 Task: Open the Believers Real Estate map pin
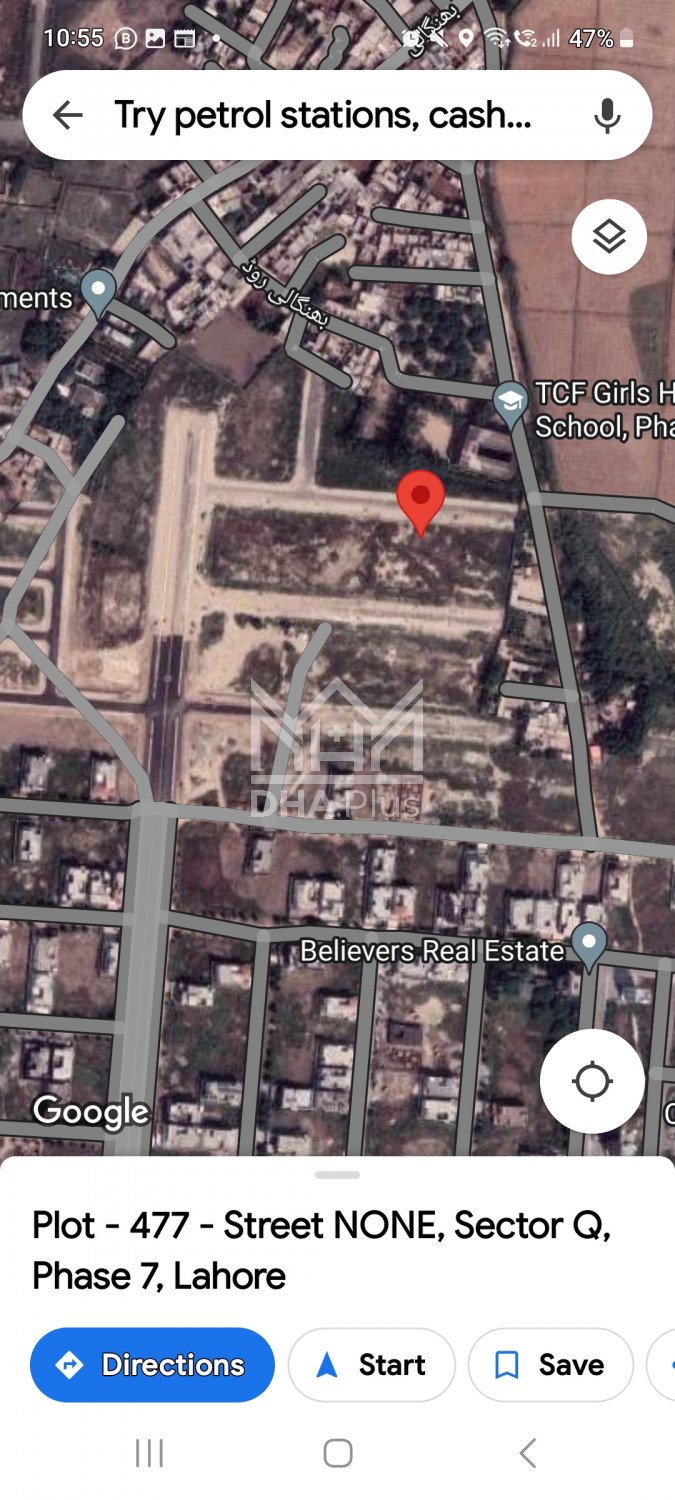click(588, 943)
